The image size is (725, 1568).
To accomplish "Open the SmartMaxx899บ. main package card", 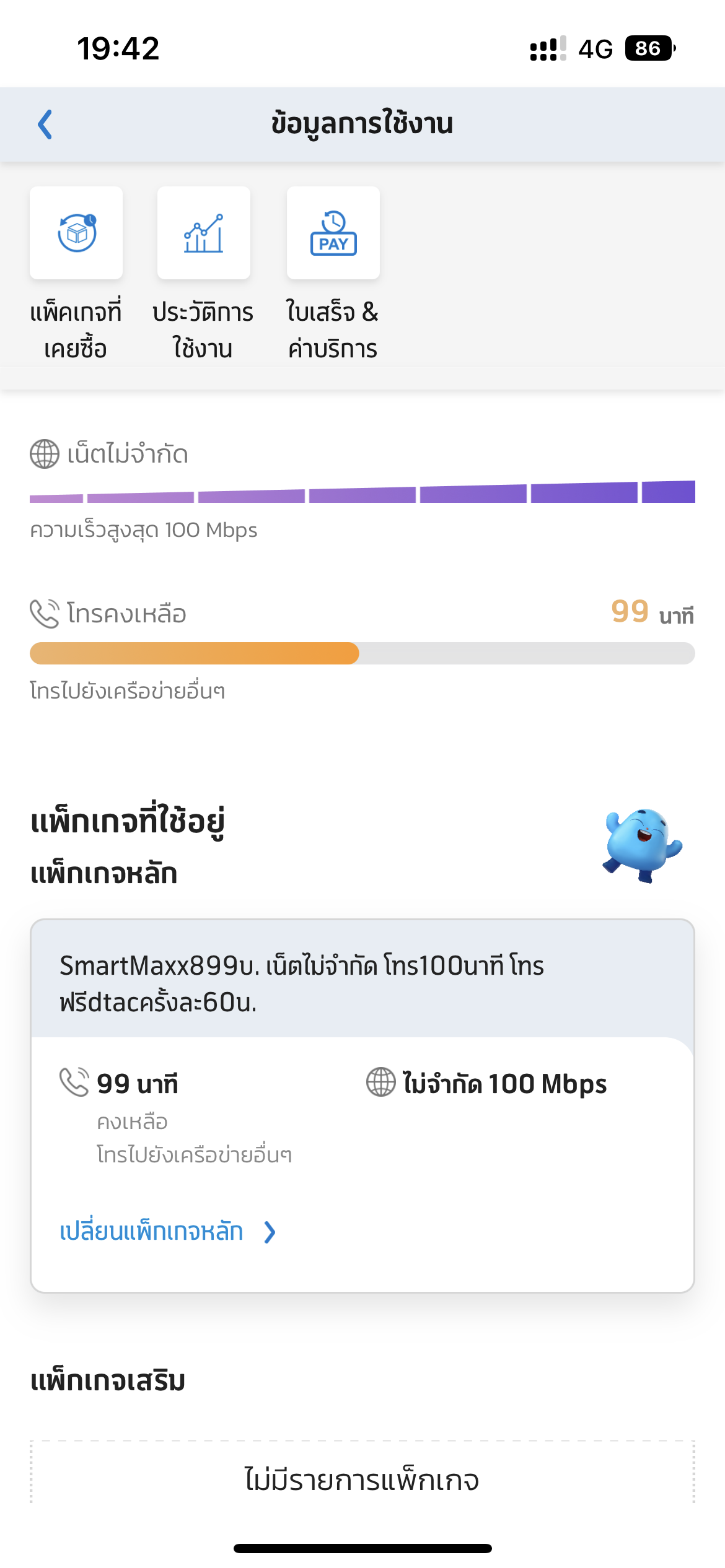I will tap(362, 983).
